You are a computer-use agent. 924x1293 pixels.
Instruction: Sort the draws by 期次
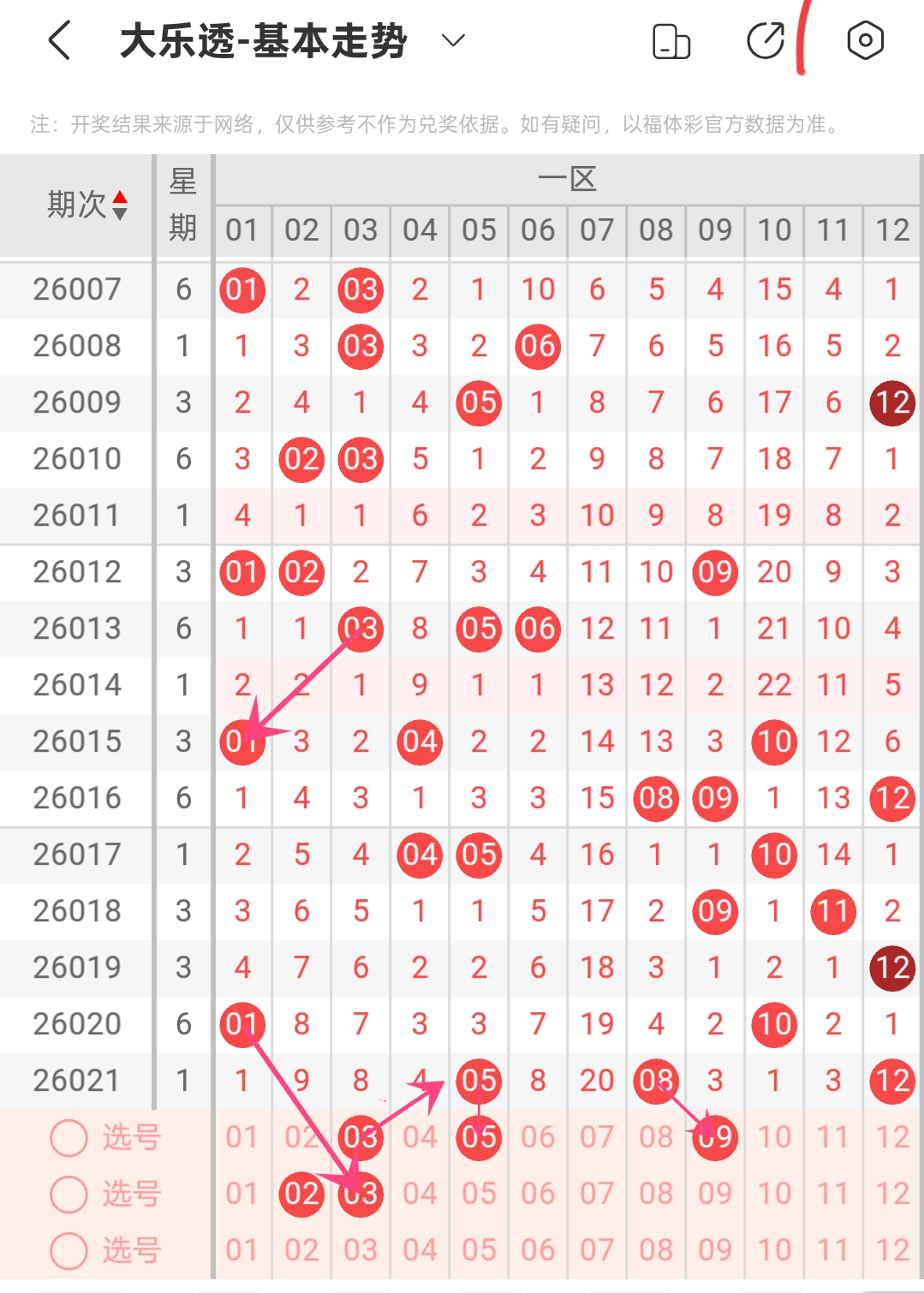(119, 205)
